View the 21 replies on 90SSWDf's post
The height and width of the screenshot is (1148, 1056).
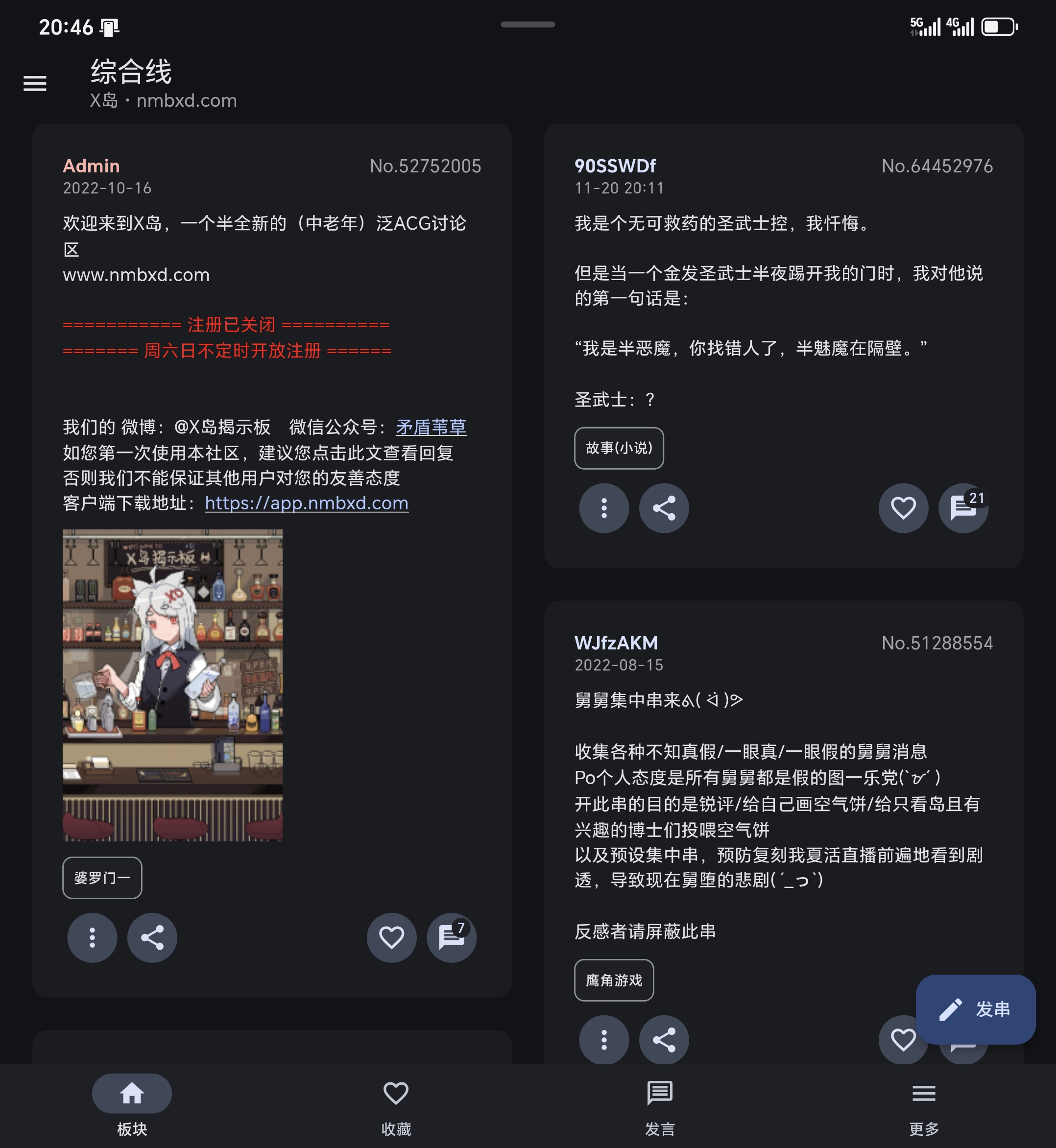(x=963, y=508)
